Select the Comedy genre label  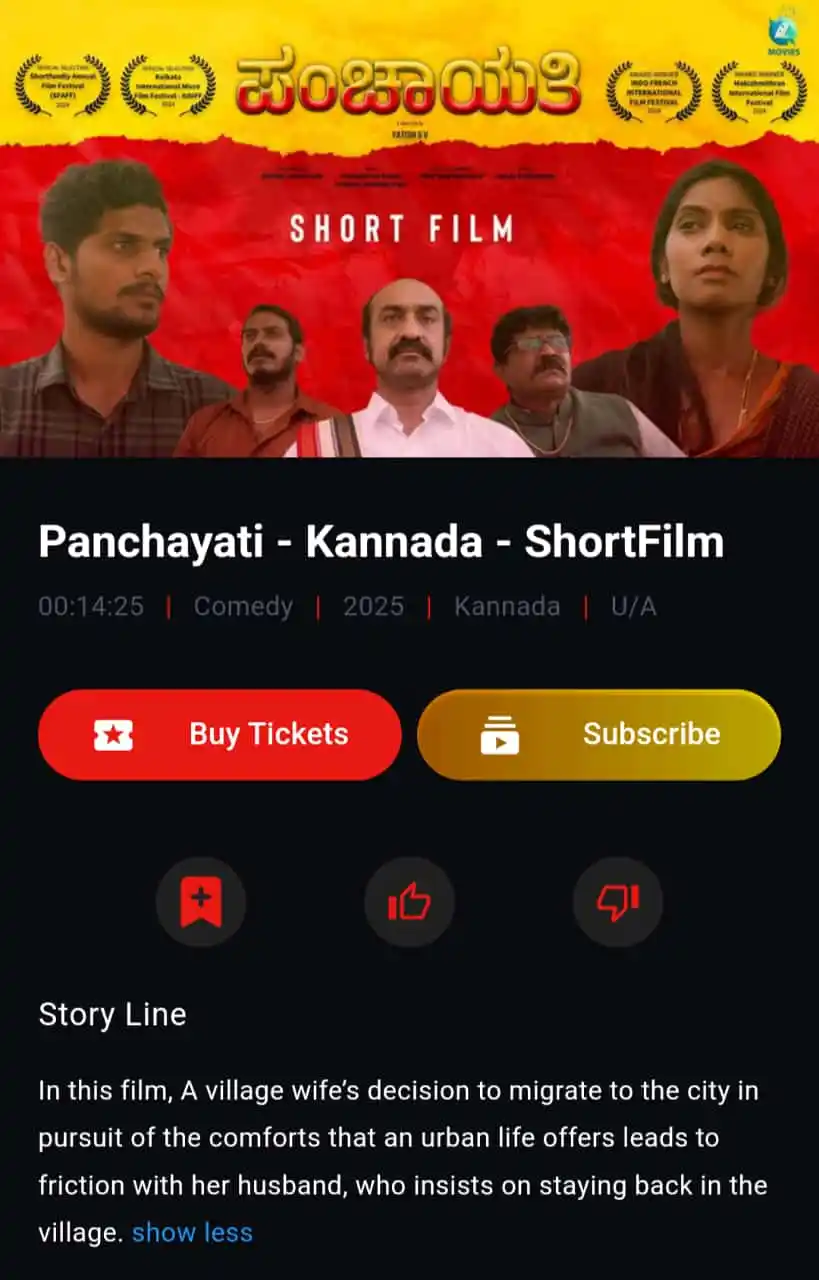click(243, 606)
